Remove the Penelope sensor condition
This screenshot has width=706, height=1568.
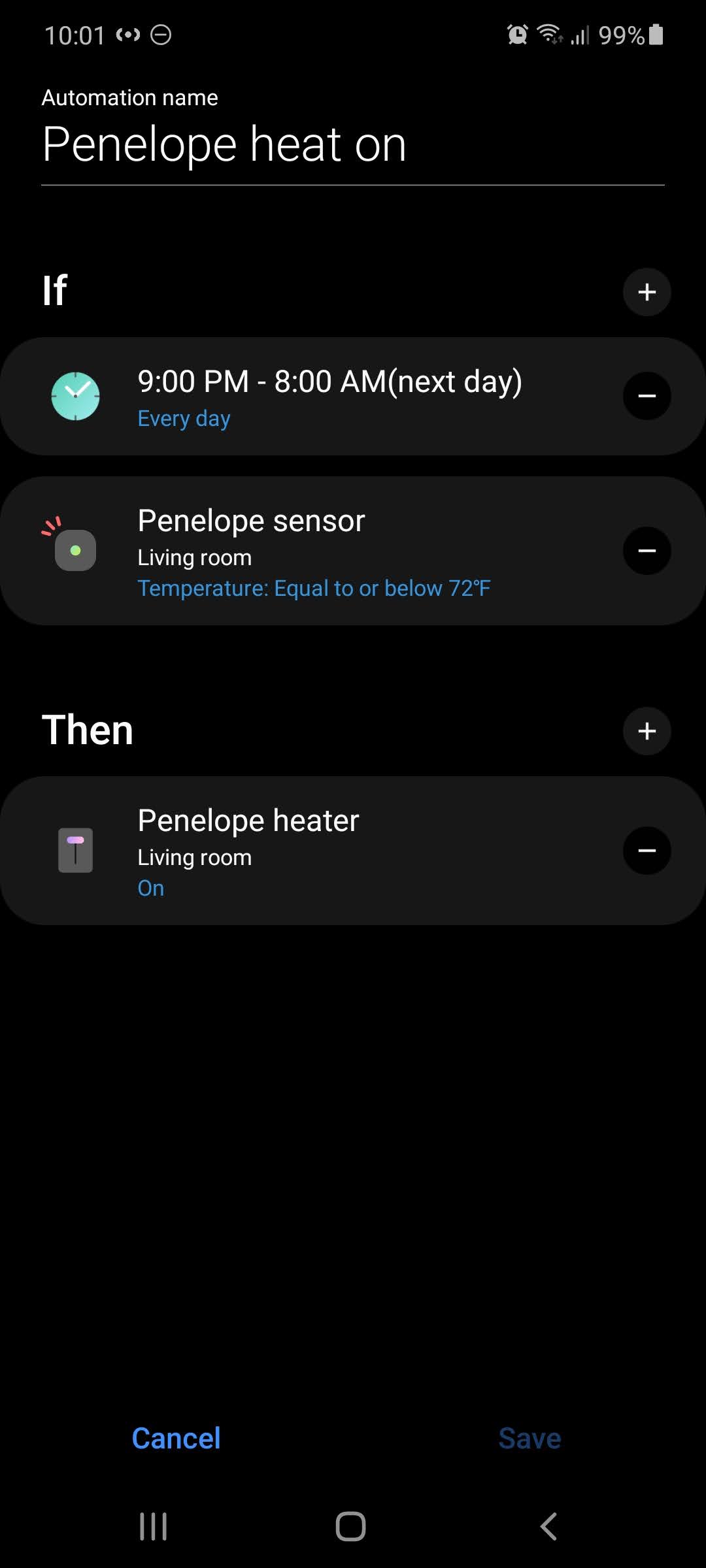pos(647,551)
